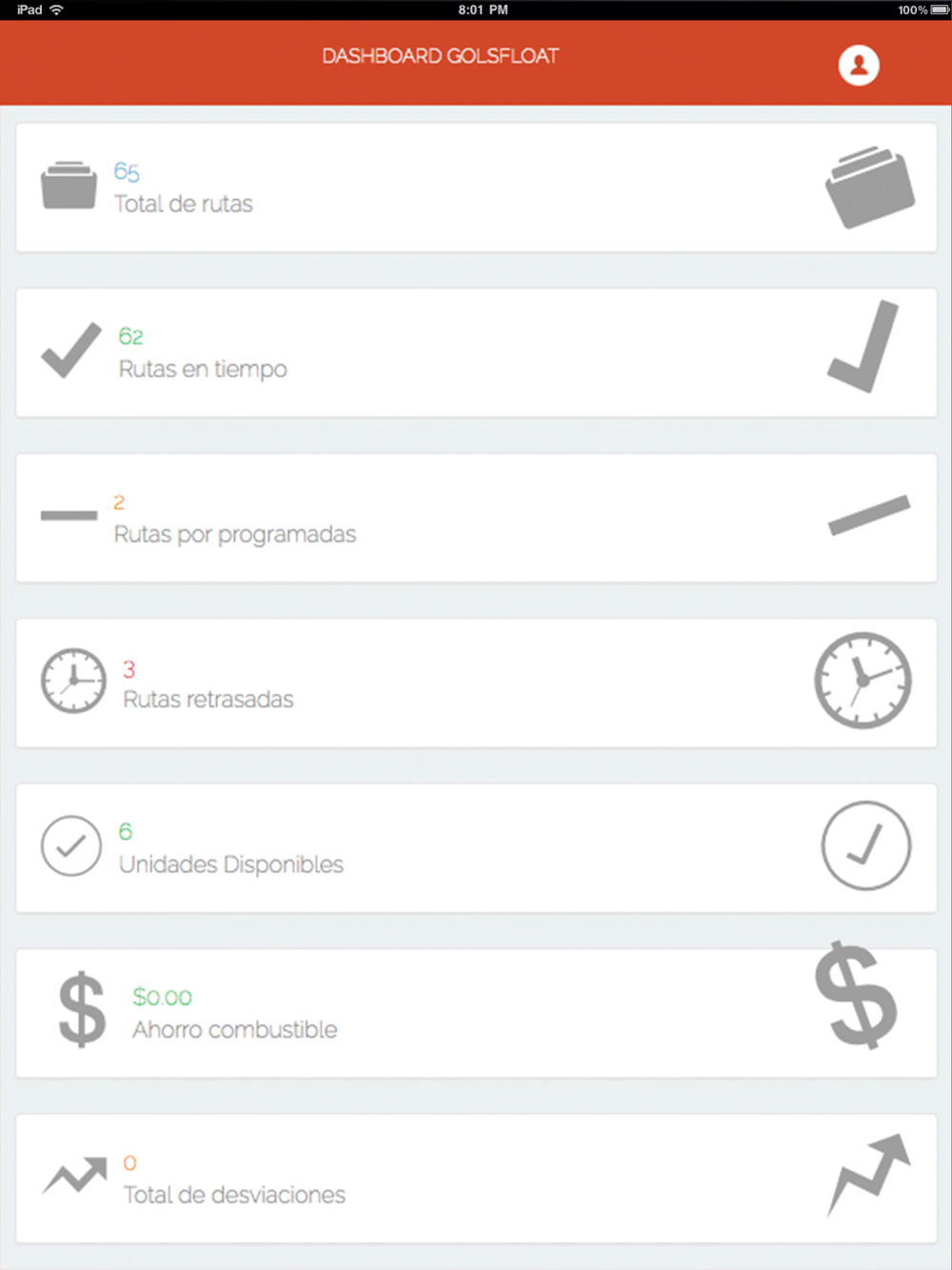
Task: View the Rutas retrasadas card
Action: (476, 683)
